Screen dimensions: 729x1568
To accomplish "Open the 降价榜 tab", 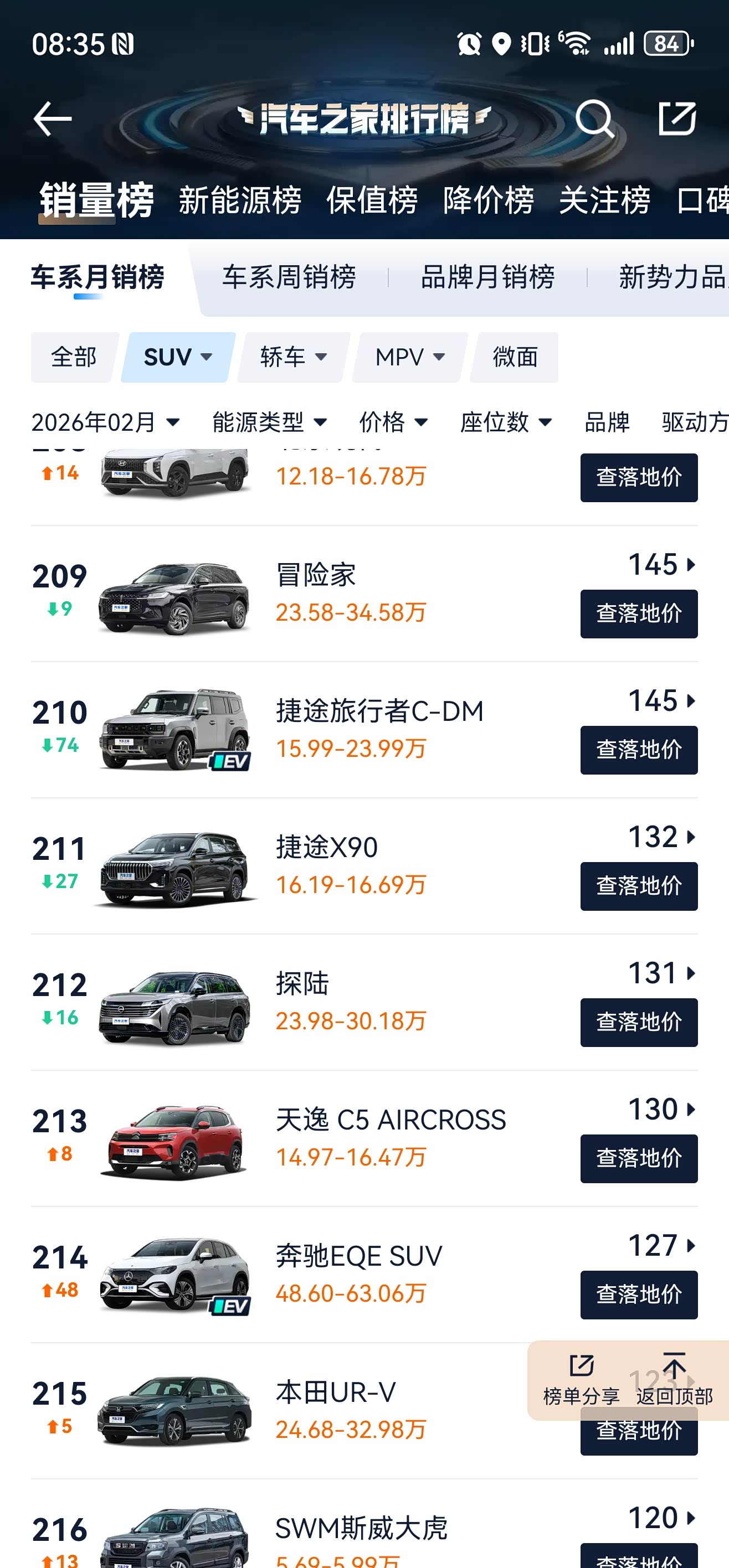I will click(x=489, y=200).
